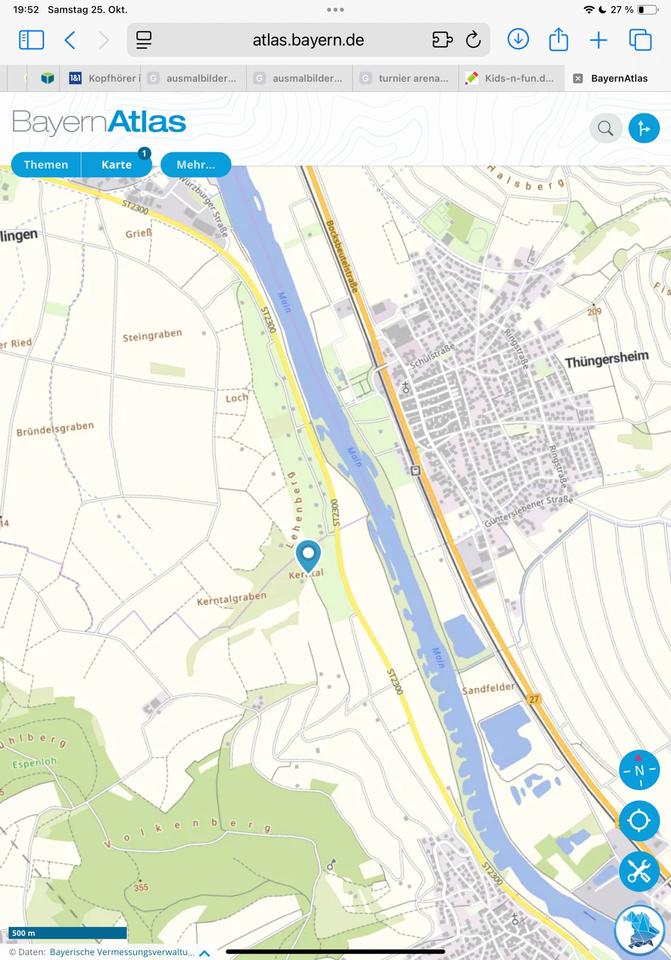Open a new Safari tab
This screenshot has height=960, width=671.
coord(598,40)
